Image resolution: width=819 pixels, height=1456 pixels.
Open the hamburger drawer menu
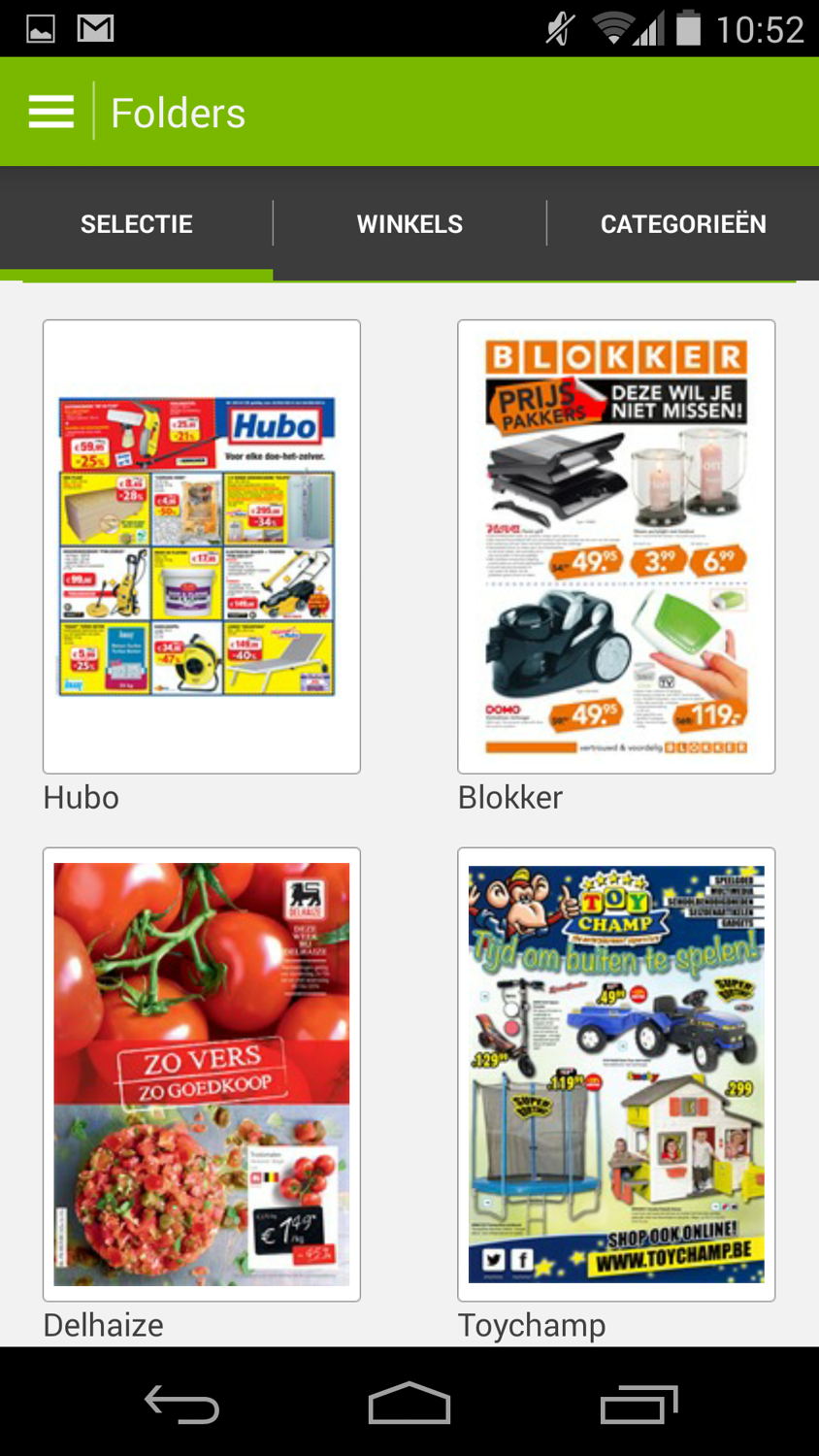coord(51,113)
